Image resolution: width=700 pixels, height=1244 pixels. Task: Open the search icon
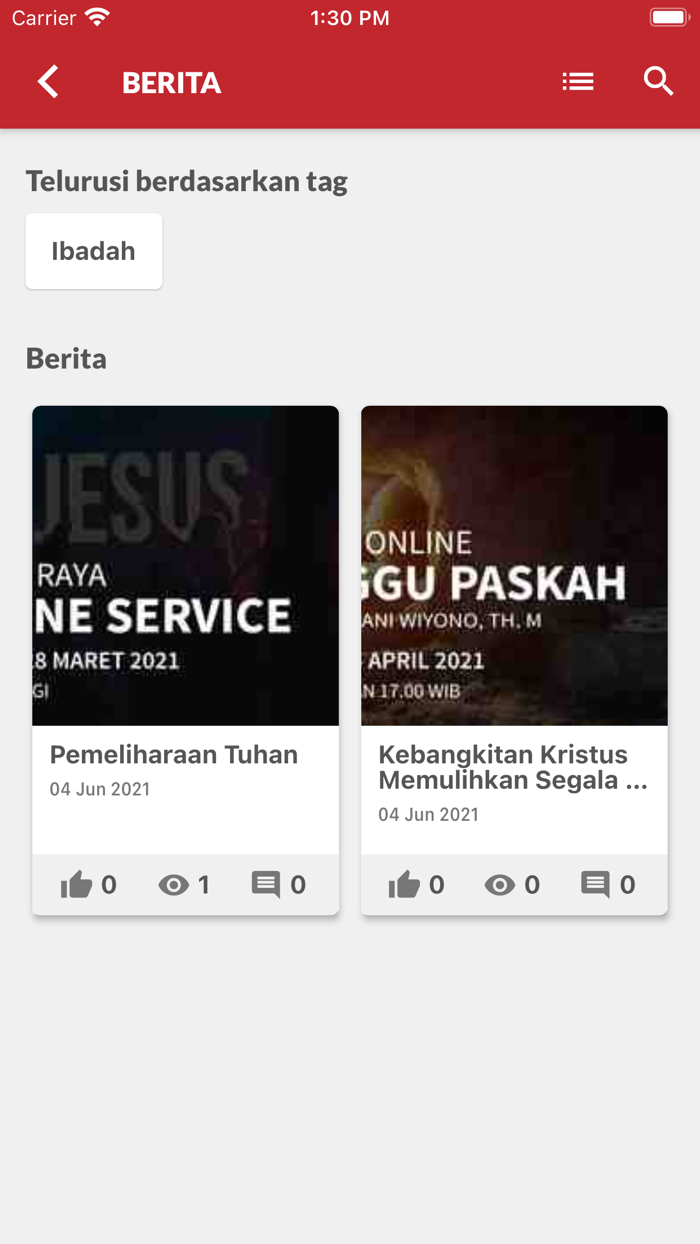point(658,82)
